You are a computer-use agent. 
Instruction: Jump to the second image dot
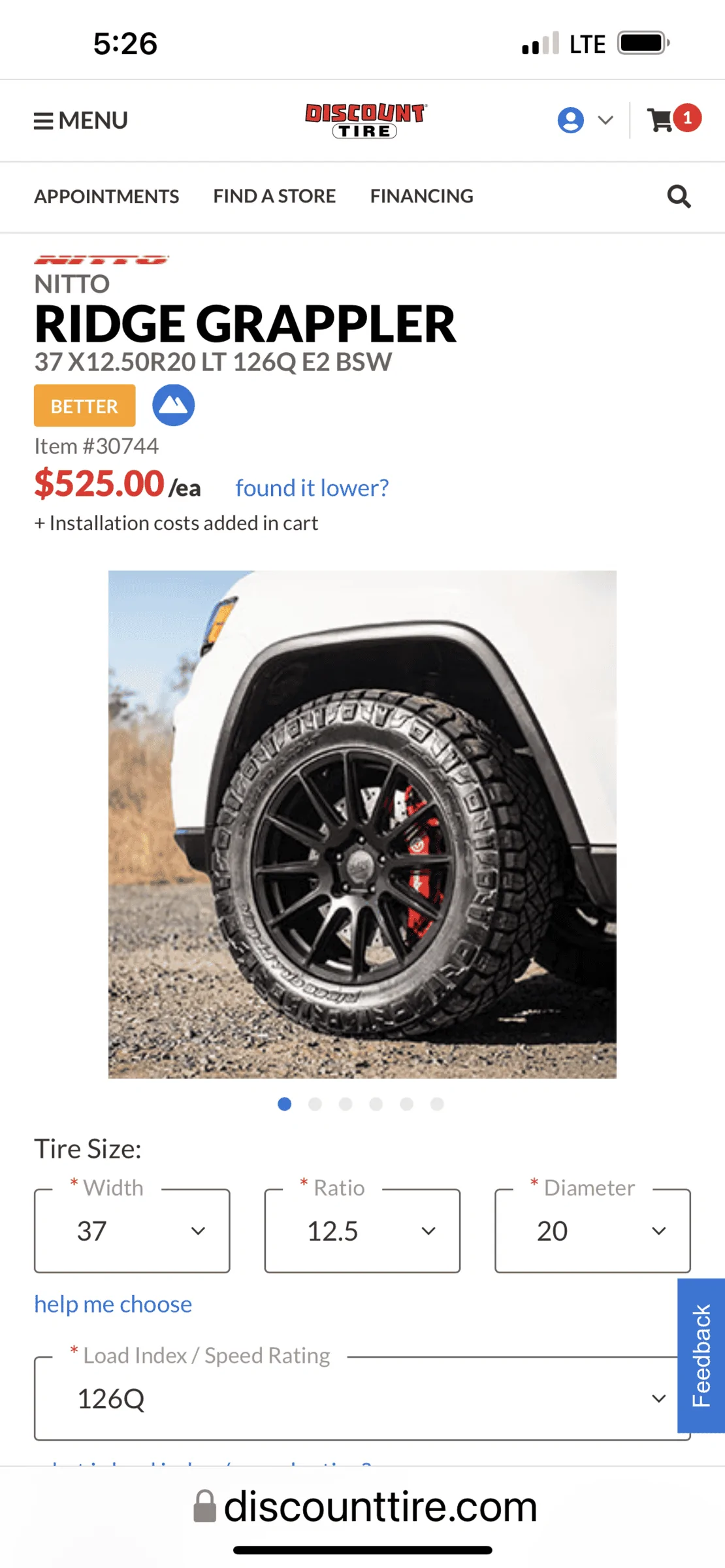coord(315,1104)
